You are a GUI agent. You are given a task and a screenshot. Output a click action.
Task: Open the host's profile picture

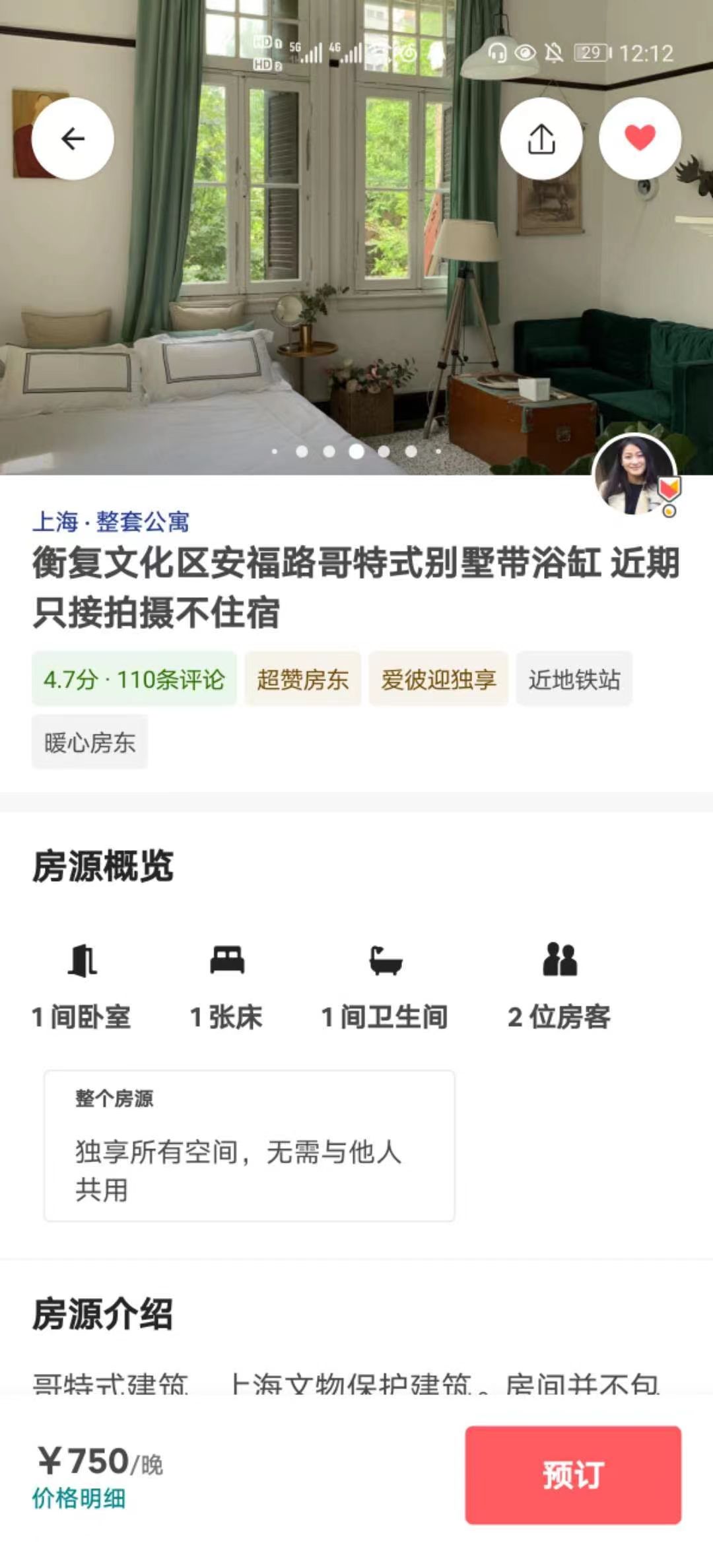click(634, 474)
